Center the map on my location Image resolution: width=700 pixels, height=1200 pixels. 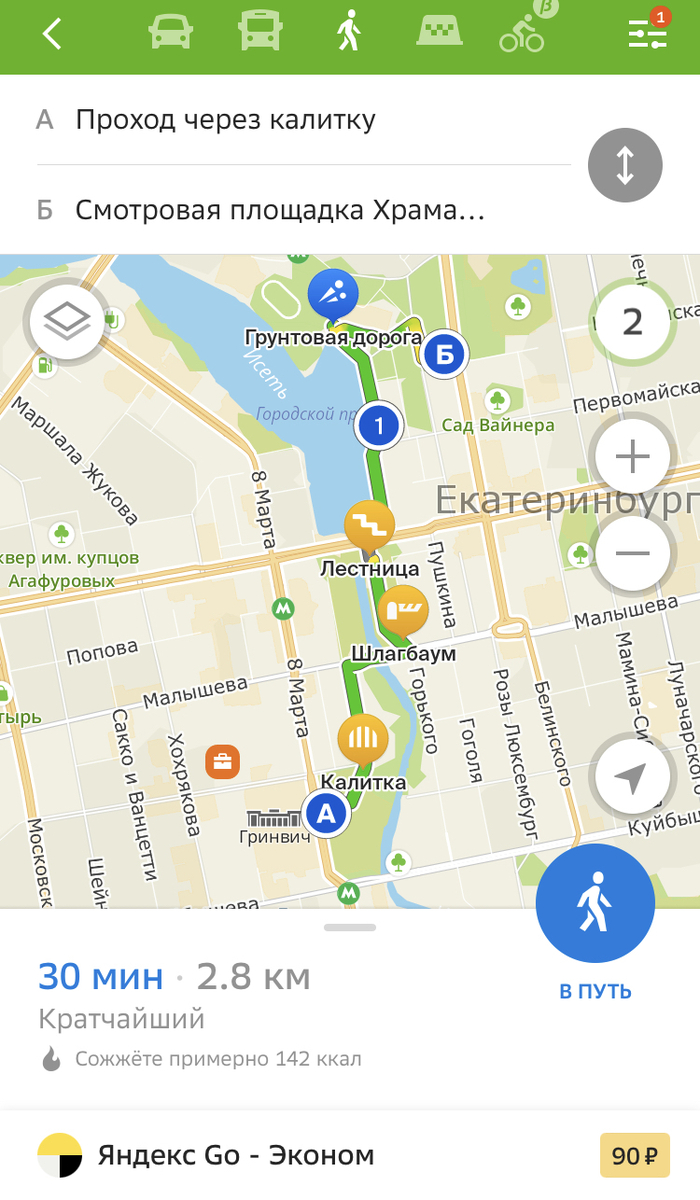632,778
